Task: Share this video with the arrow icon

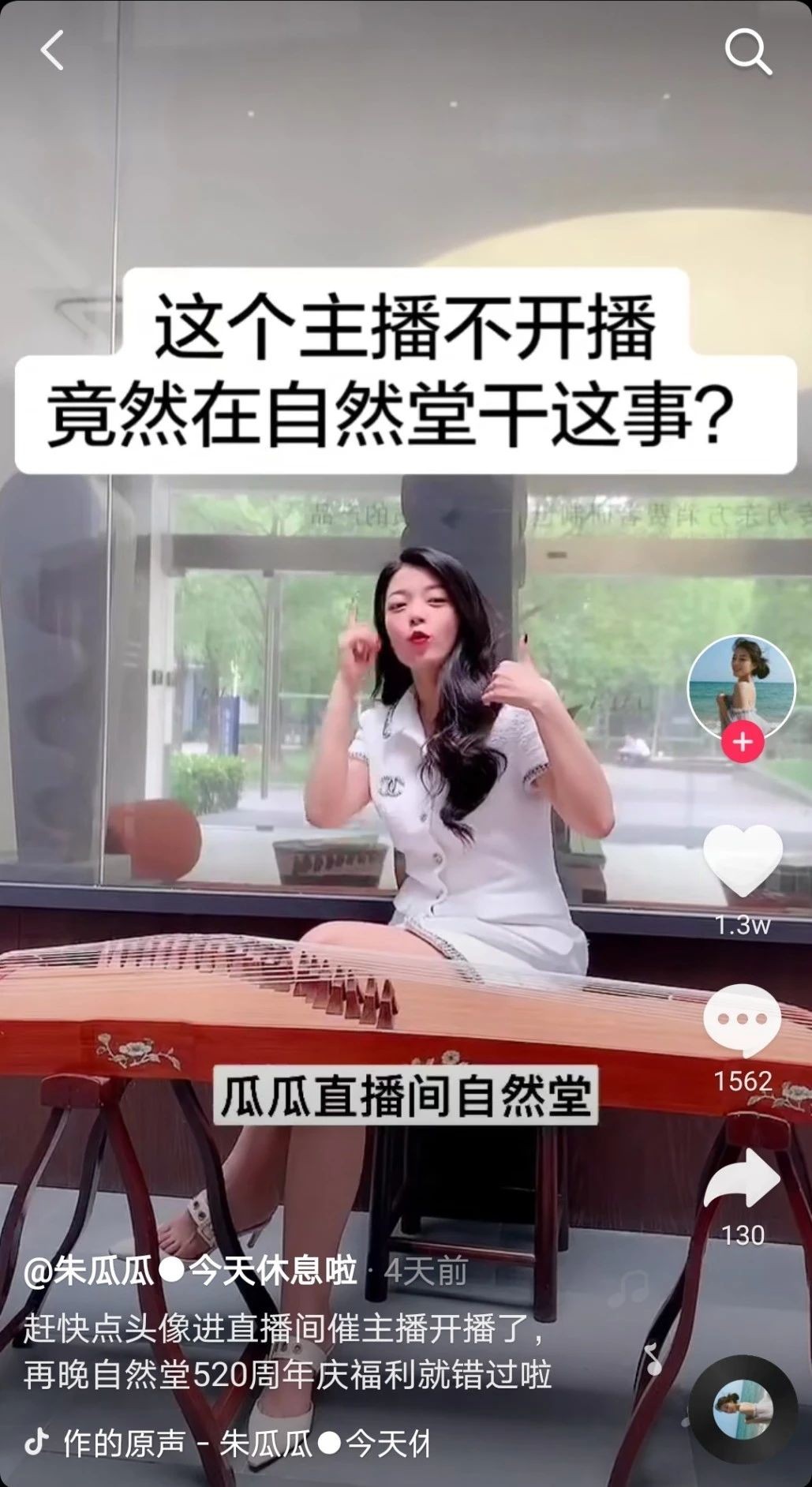Action: (743, 1178)
